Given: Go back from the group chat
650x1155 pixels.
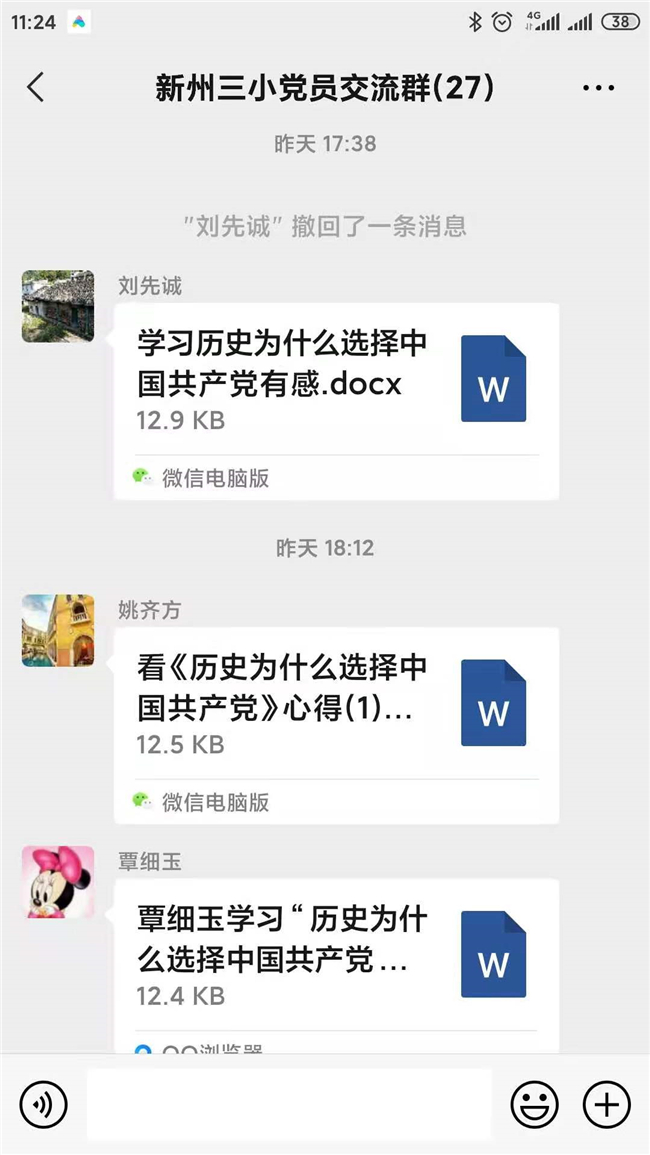Looking at the screenshot, I should point(35,88).
